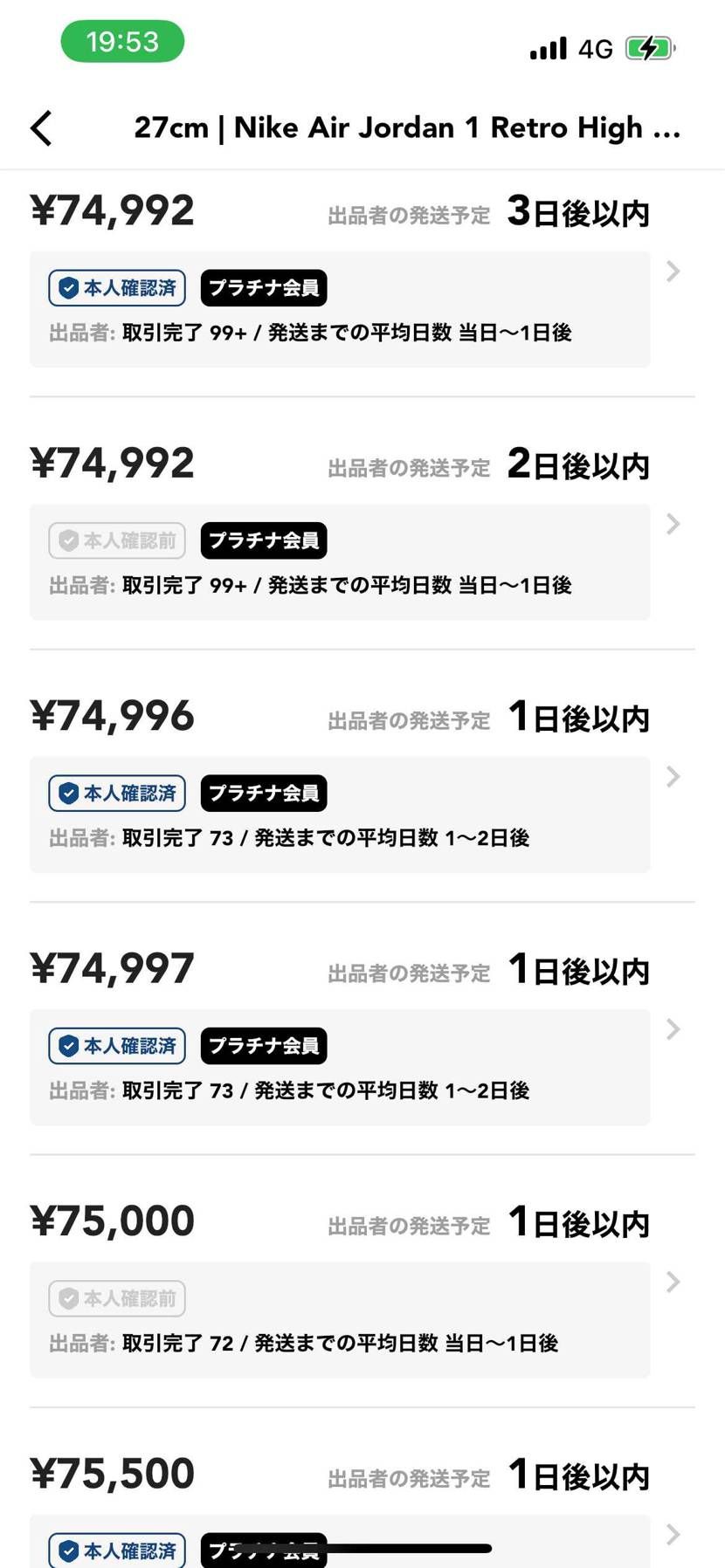The image size is (725, 1568).
Task: Tap the blue 本人確認済 check icon on first listing
Action: [69, 287]
